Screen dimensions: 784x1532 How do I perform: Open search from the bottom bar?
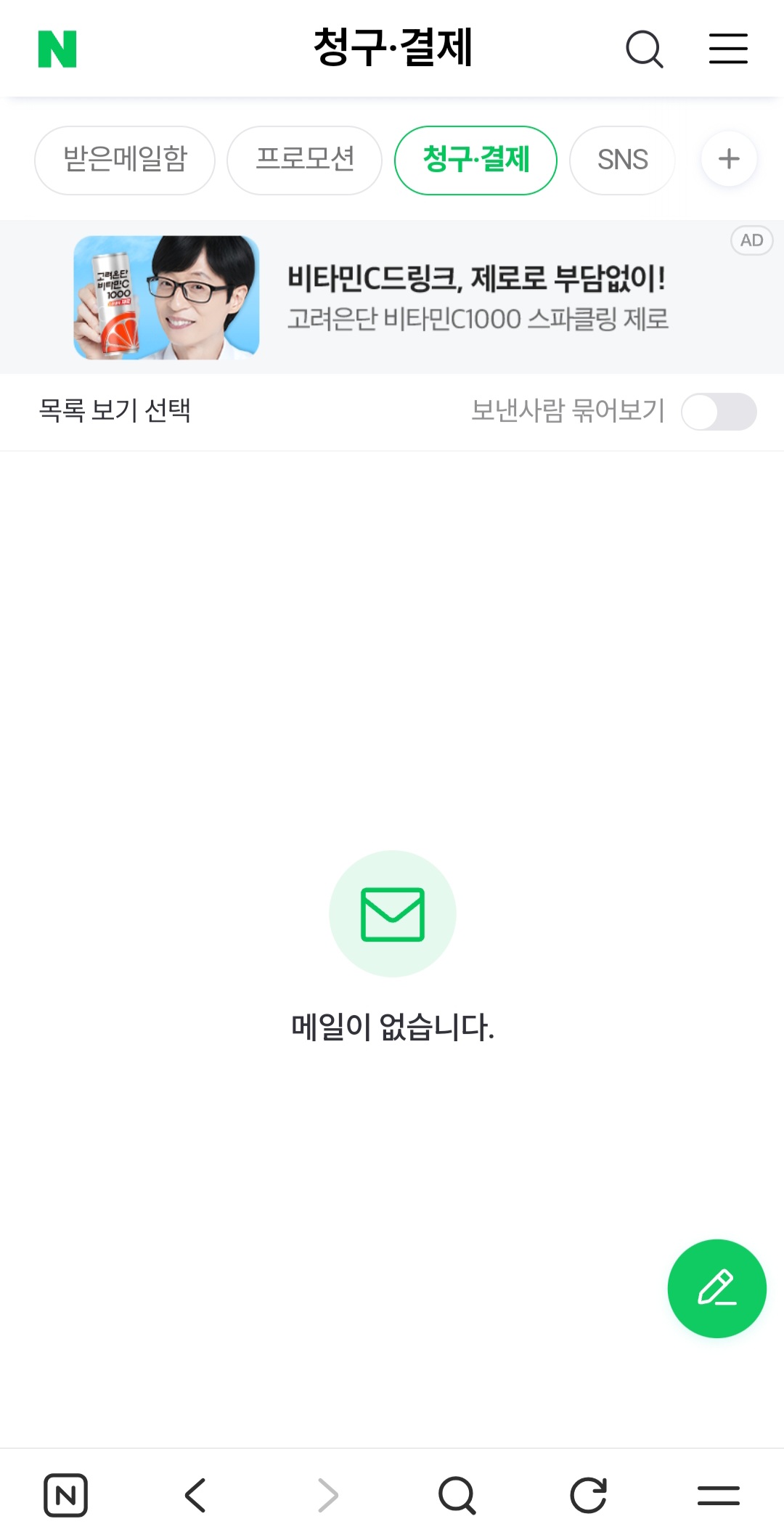point(457,1496)
